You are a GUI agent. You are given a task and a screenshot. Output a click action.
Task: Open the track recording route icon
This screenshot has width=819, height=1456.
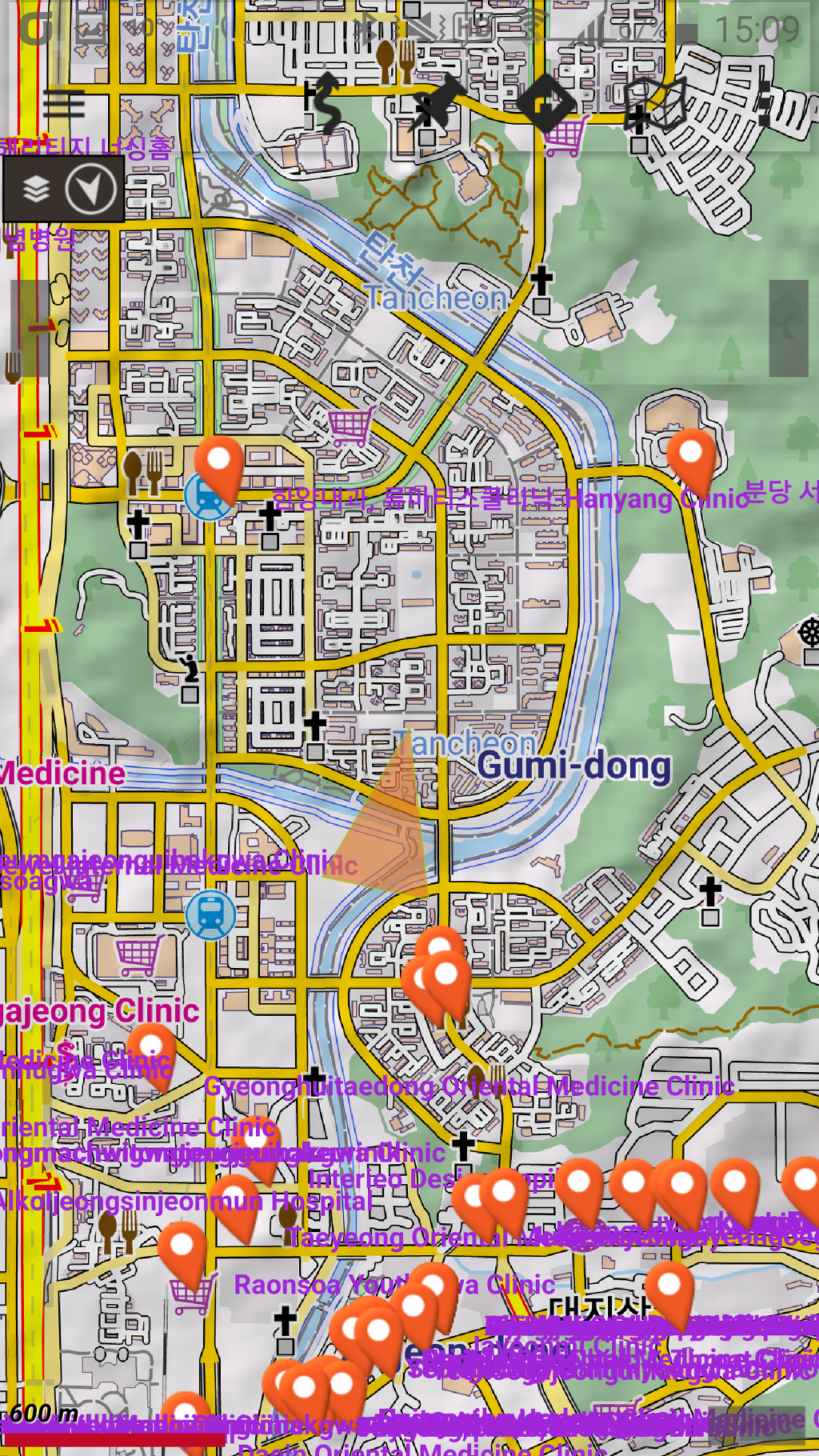[x=326, y=102]
